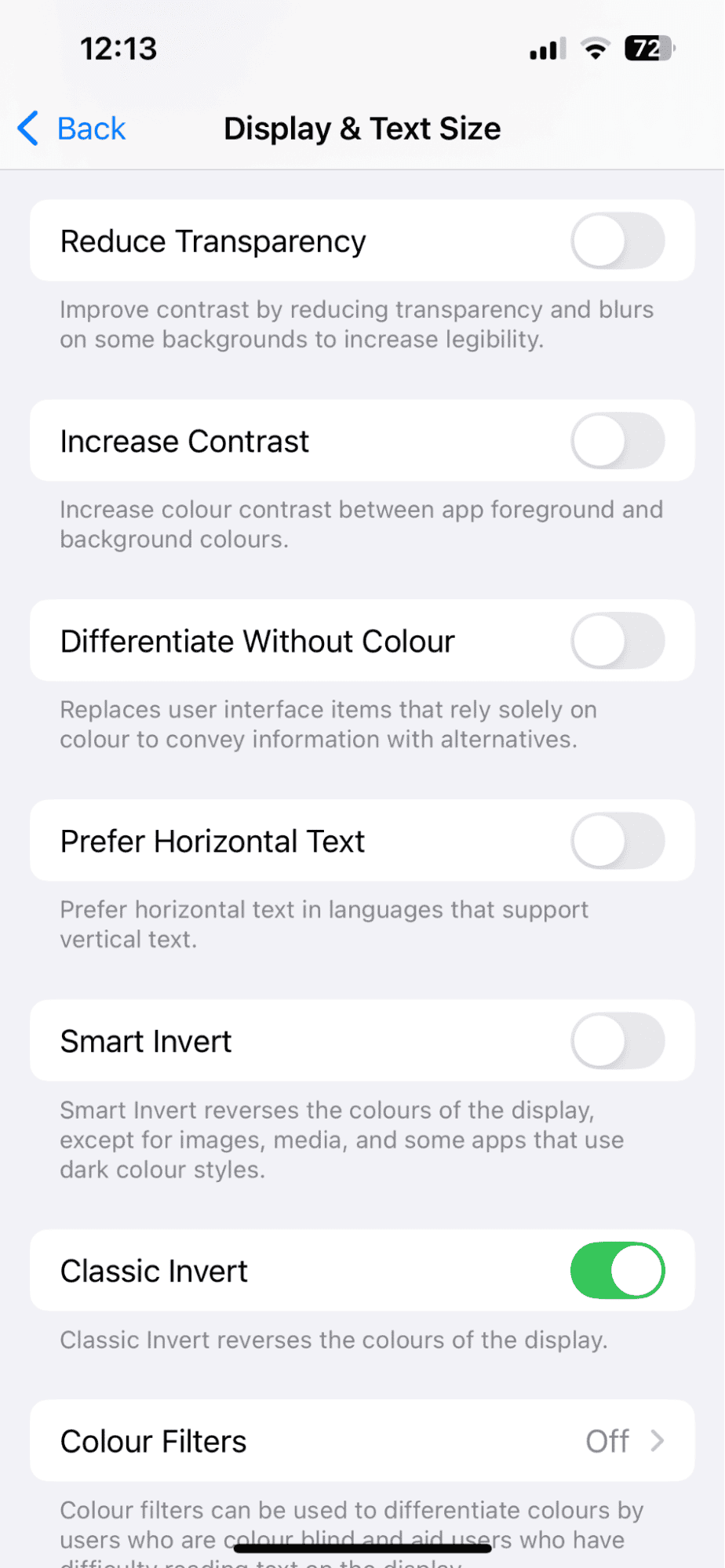The image size is (725, 1568).
Task: Turn on Differentiate Without Colour
Action: [618, 641]
